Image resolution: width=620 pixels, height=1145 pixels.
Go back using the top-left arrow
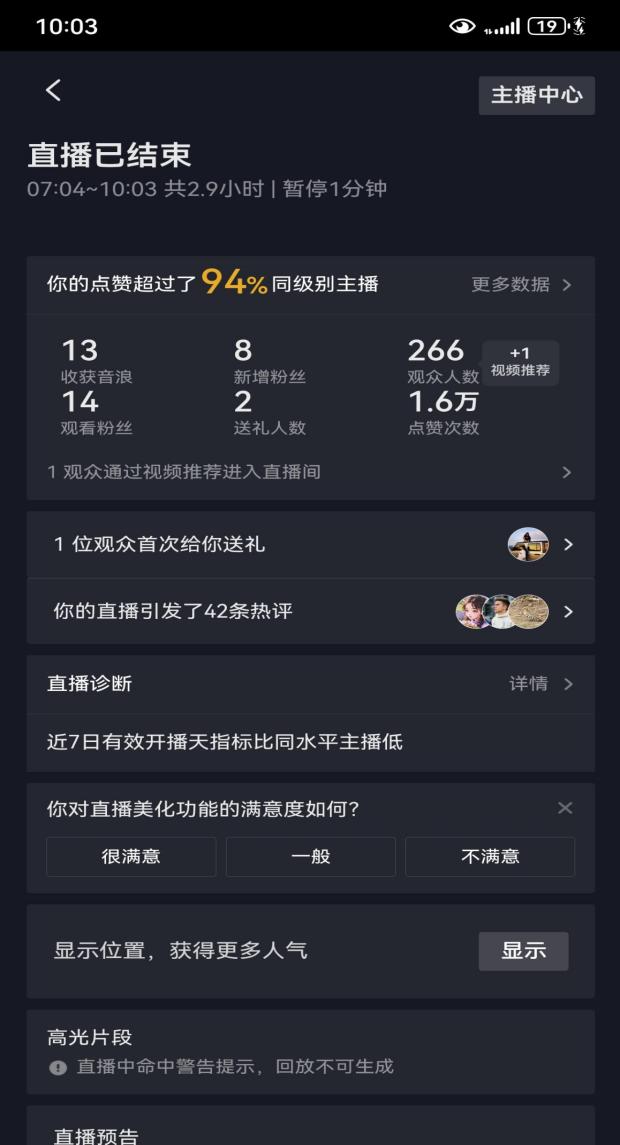pos(53,91)
